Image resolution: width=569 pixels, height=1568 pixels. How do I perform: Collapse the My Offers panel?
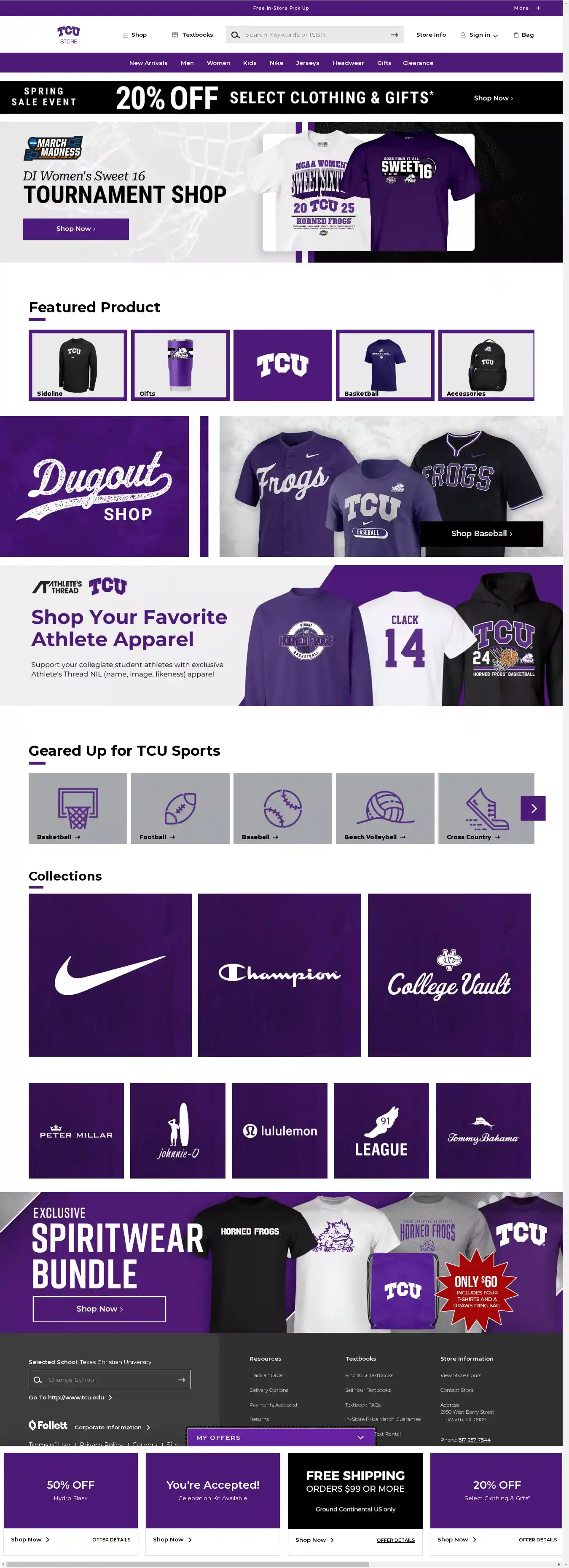(360, 1437)
